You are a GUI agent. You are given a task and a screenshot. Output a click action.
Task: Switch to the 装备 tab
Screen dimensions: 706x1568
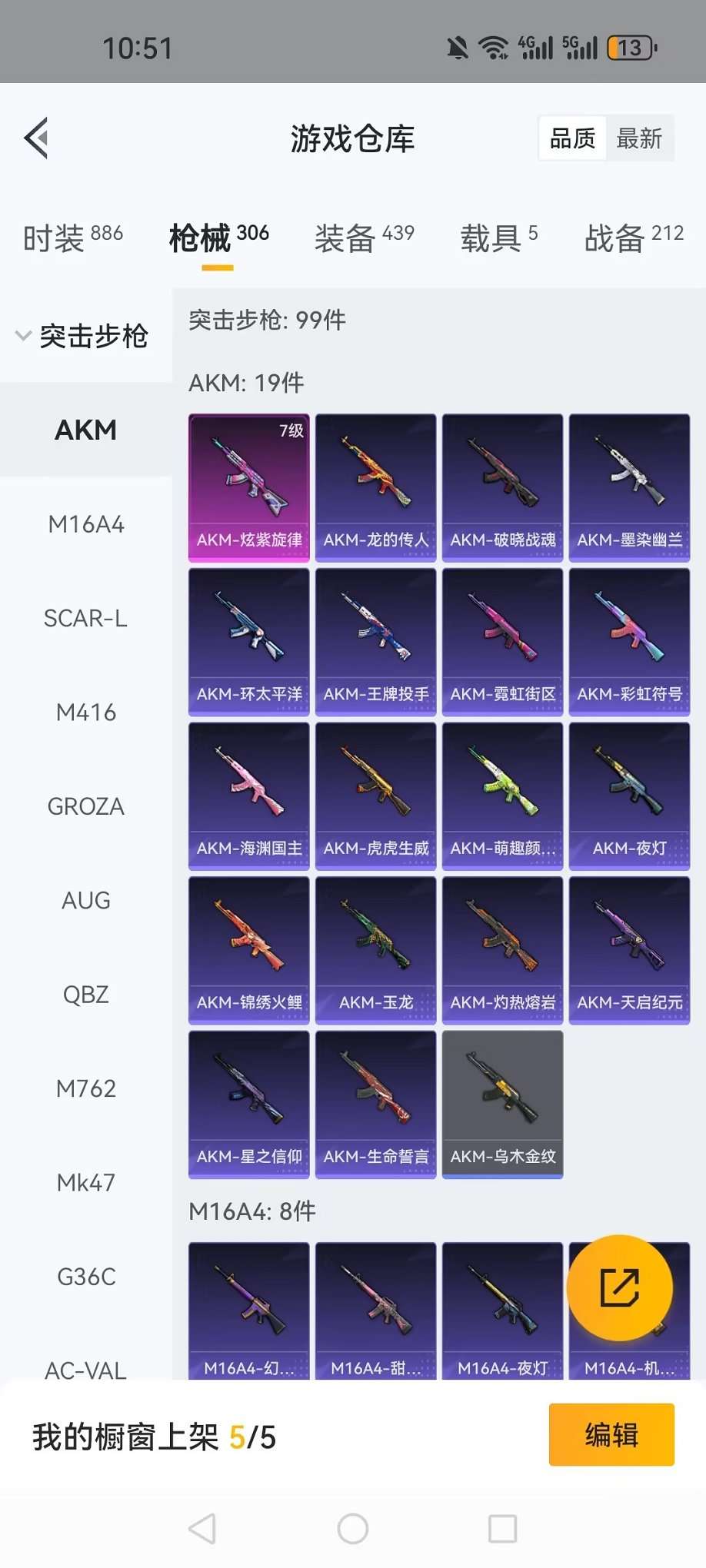pyautogui.click(x=364, y=238)
